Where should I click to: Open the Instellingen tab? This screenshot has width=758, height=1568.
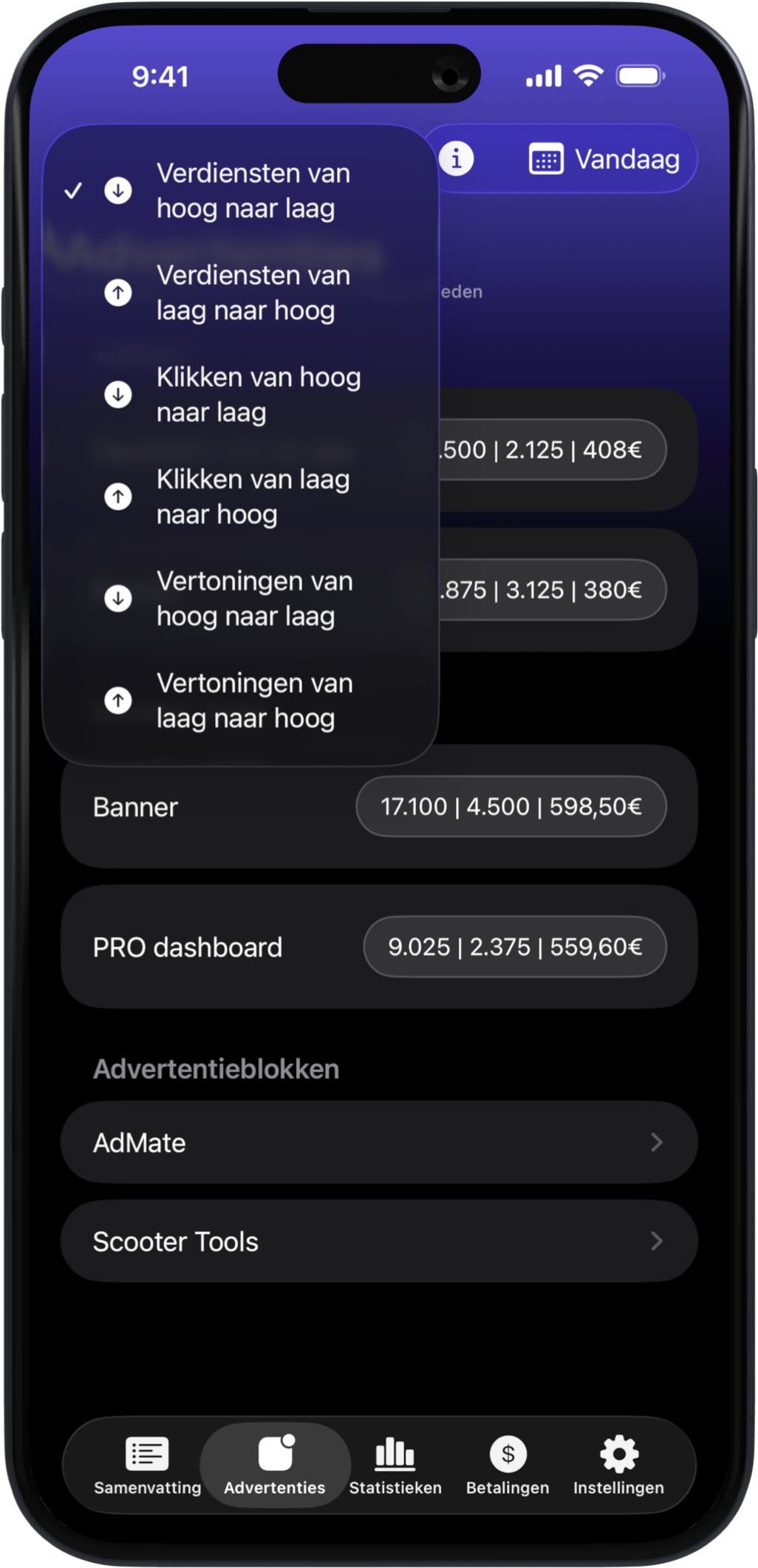click(618, 1466)
